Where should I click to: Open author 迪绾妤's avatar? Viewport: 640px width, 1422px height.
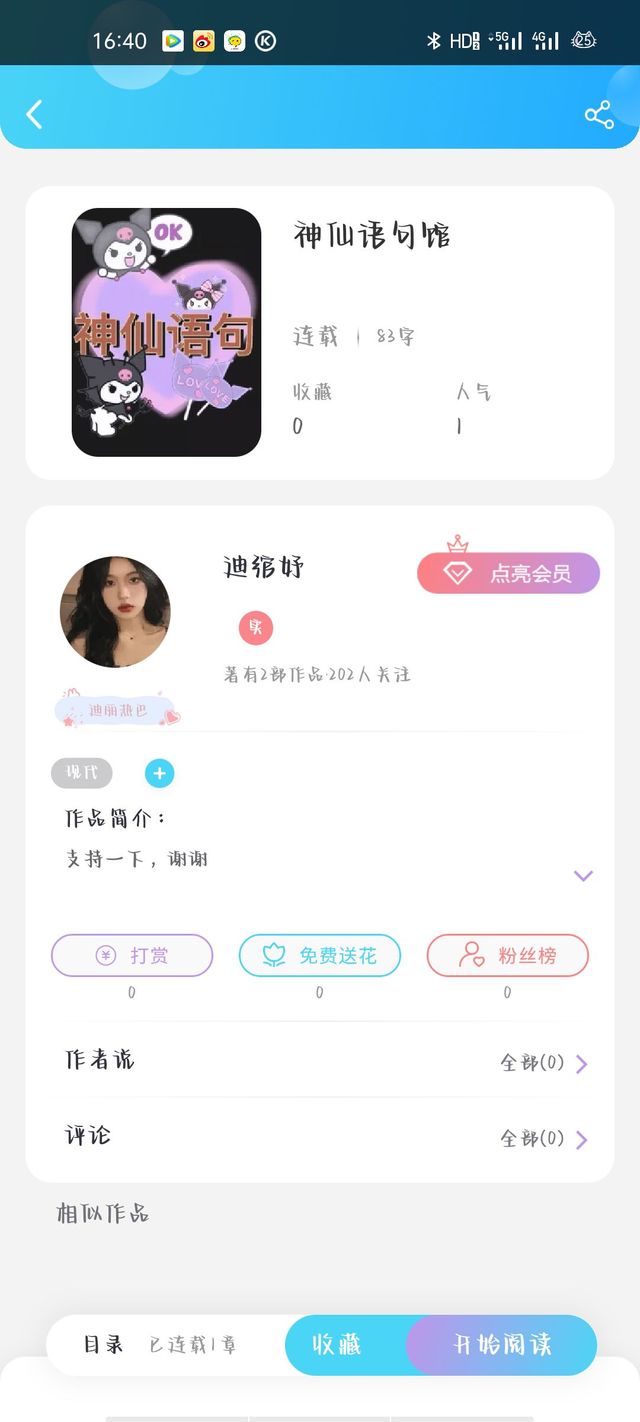(115, 612)
